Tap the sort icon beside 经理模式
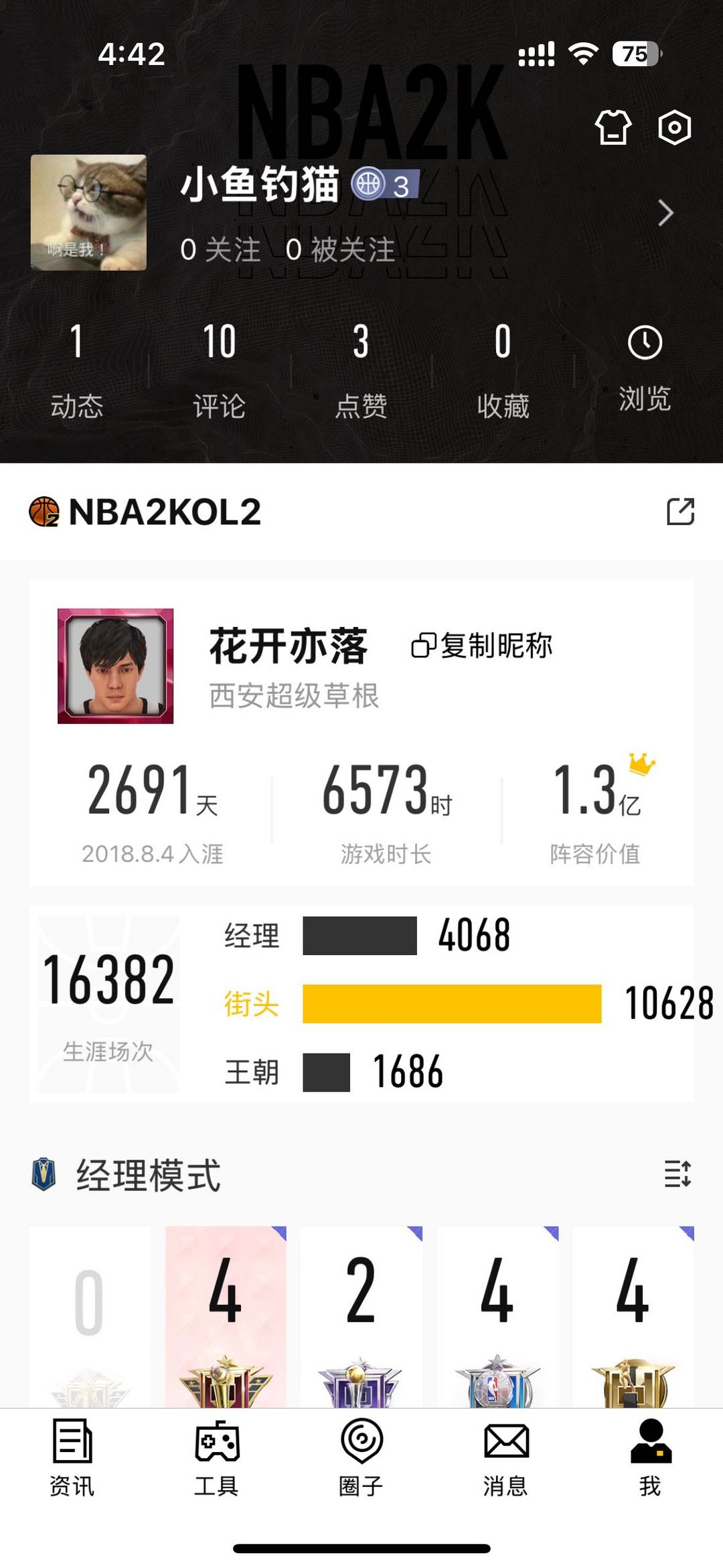Screen dimensions: 723x1568 677,1174
